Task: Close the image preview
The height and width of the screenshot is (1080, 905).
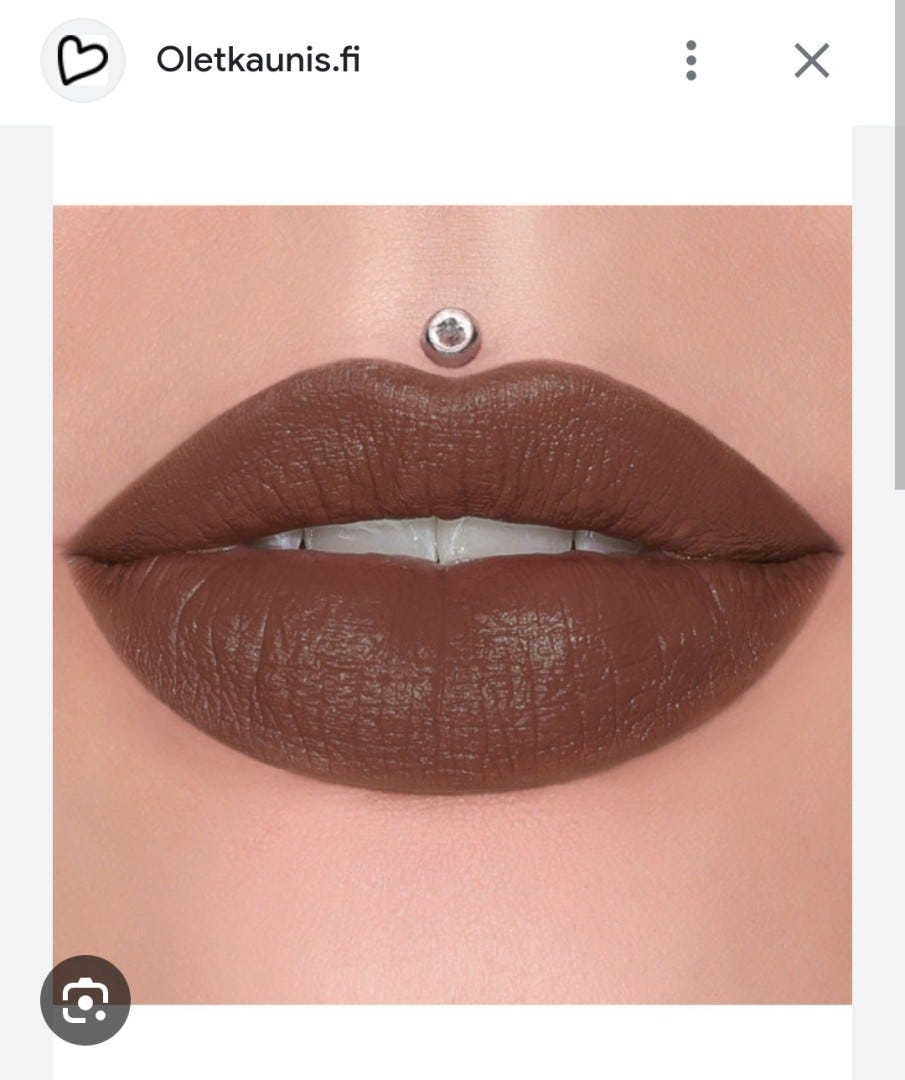Action: [x=811, y=61]
